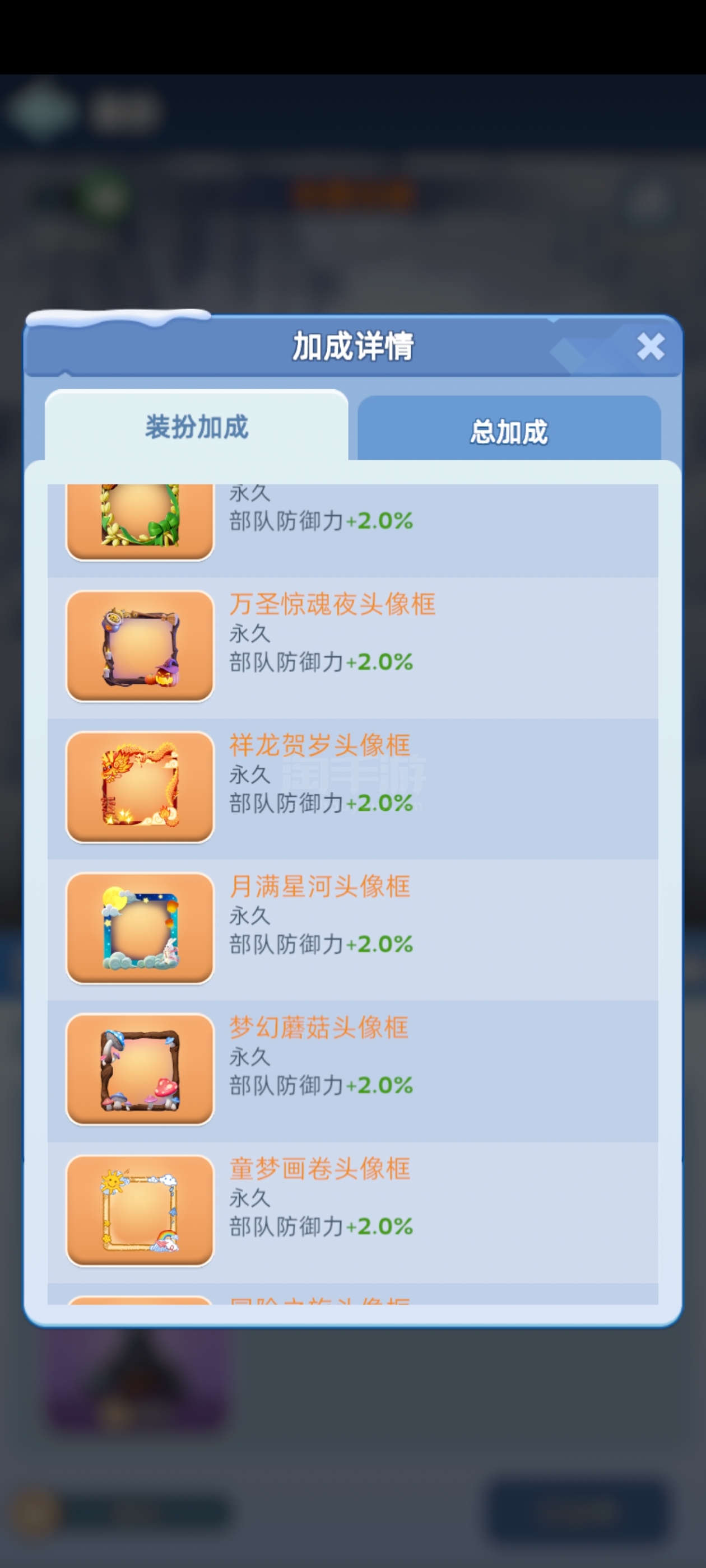Tap the 童梦画卷头像框 icon
Screen dimensions: 706x1568
pyautogui.click(x=140, y=1211)
